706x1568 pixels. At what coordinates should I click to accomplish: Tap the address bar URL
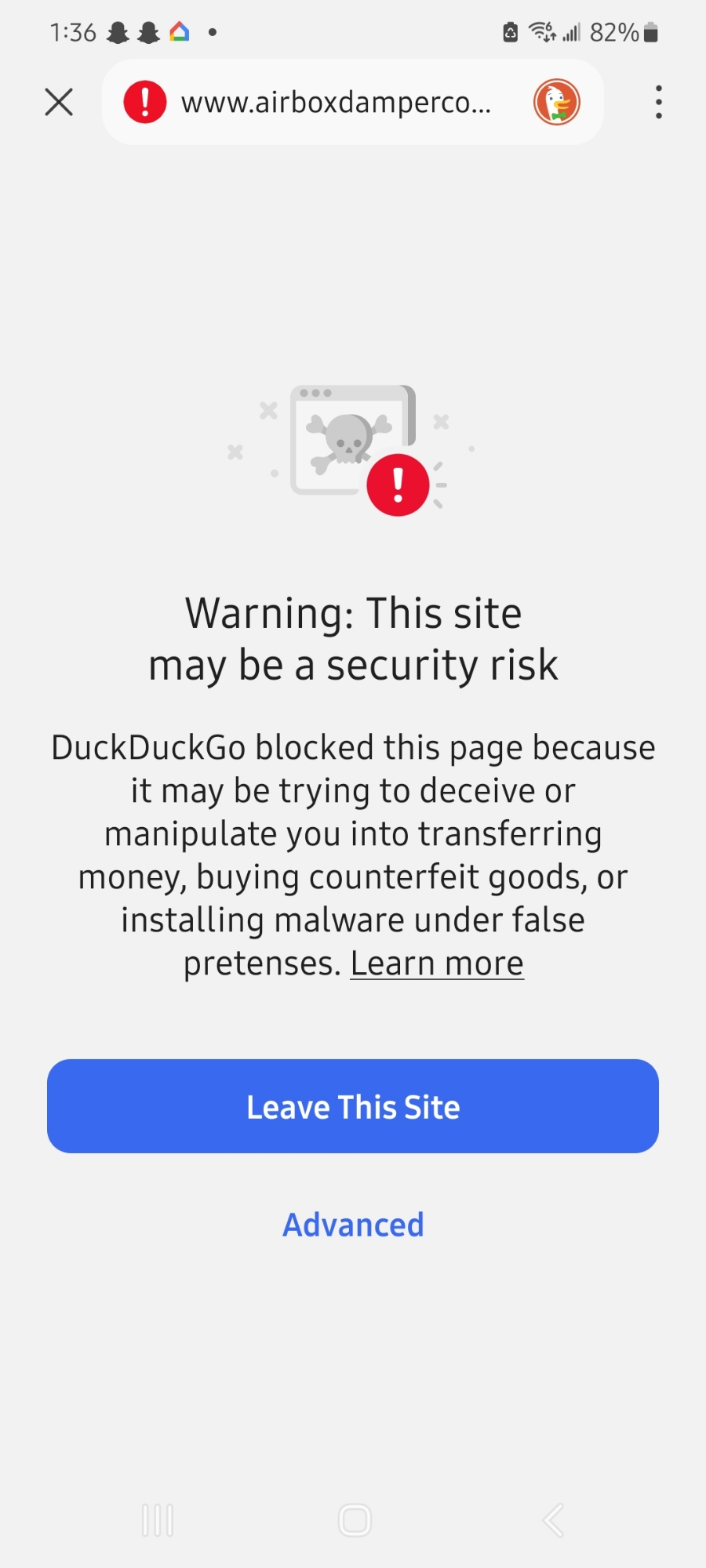click(x=336, y=102)
